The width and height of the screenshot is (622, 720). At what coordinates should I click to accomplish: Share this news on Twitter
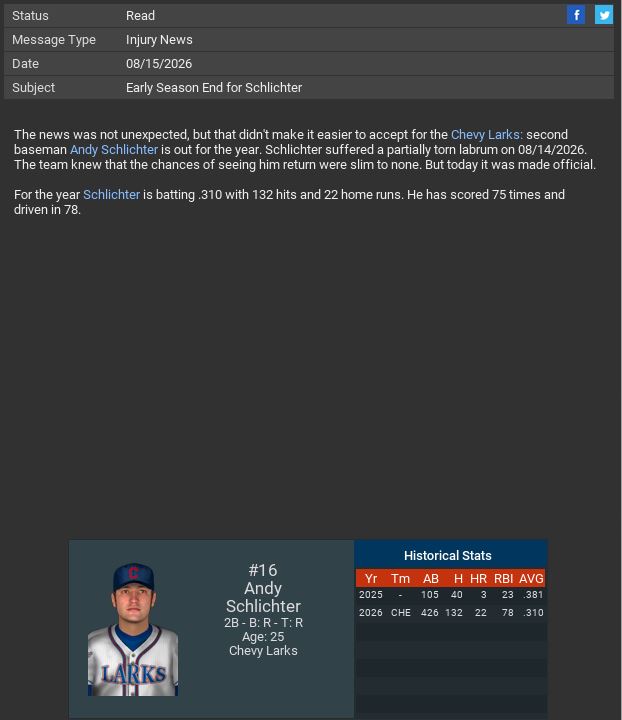604,14
